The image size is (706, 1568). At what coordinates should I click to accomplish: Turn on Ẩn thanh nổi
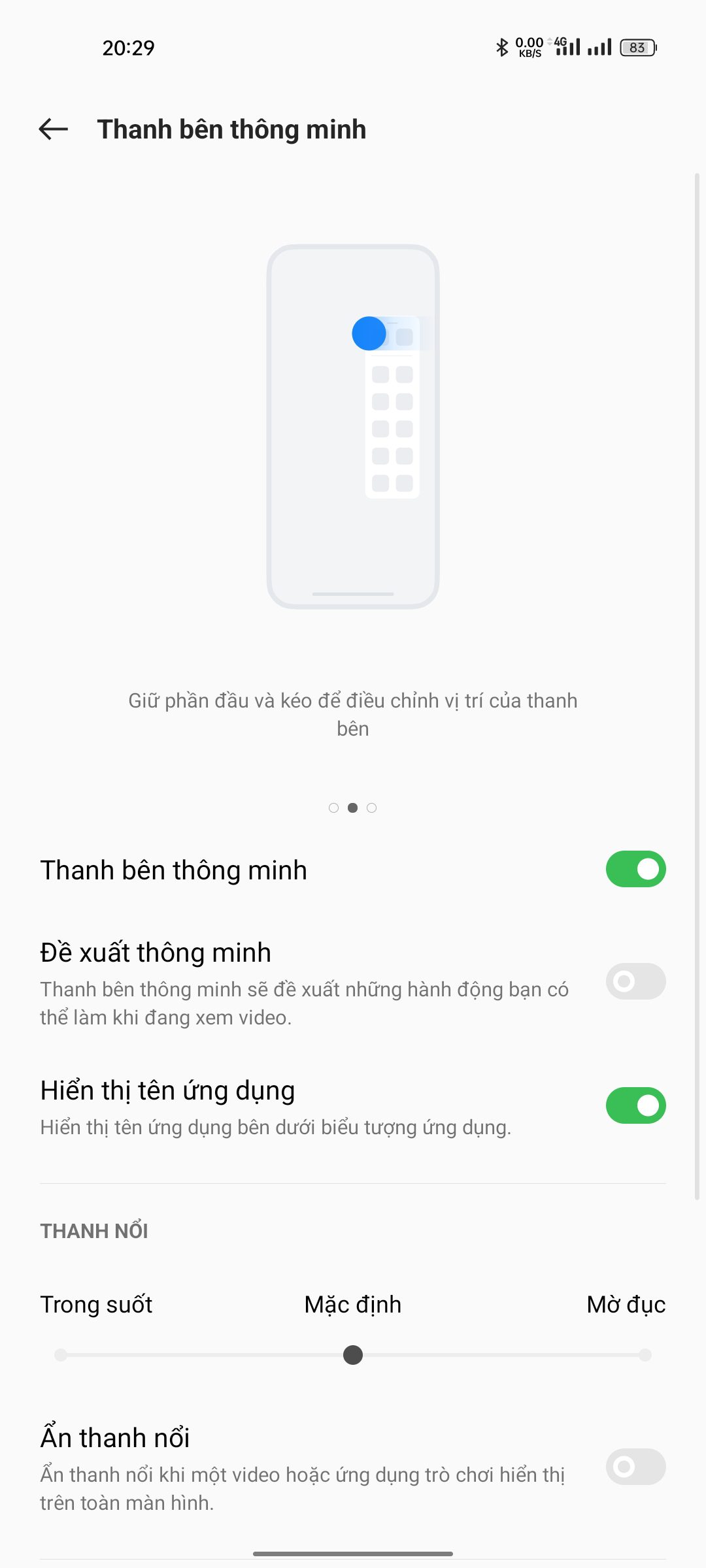[635, 1467]
